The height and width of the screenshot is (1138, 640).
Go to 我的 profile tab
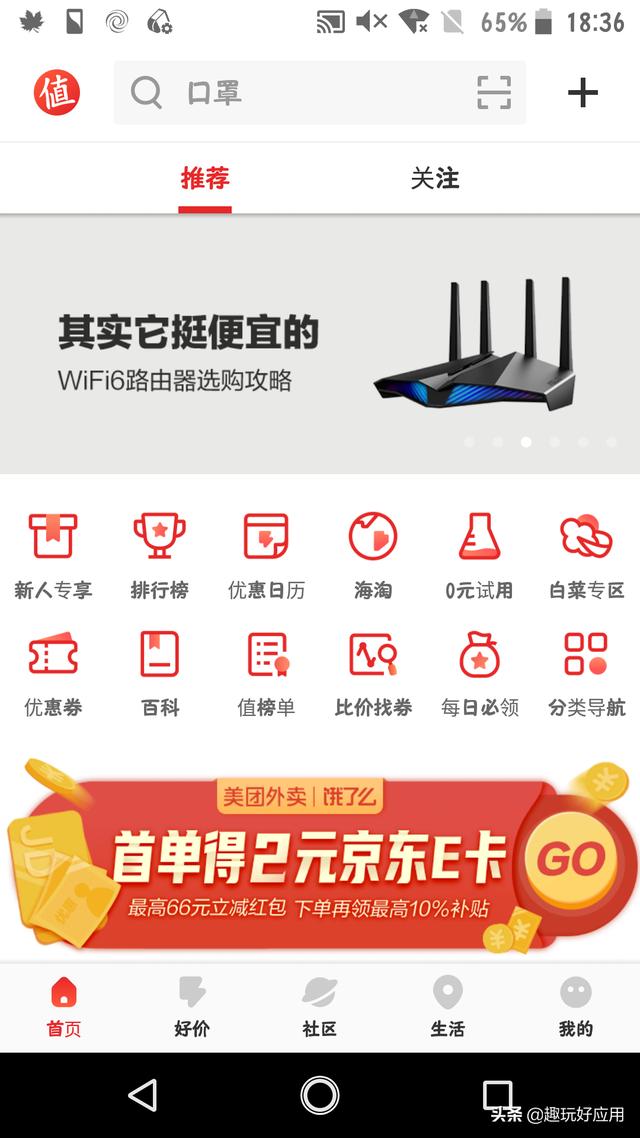pos(575,1007)
